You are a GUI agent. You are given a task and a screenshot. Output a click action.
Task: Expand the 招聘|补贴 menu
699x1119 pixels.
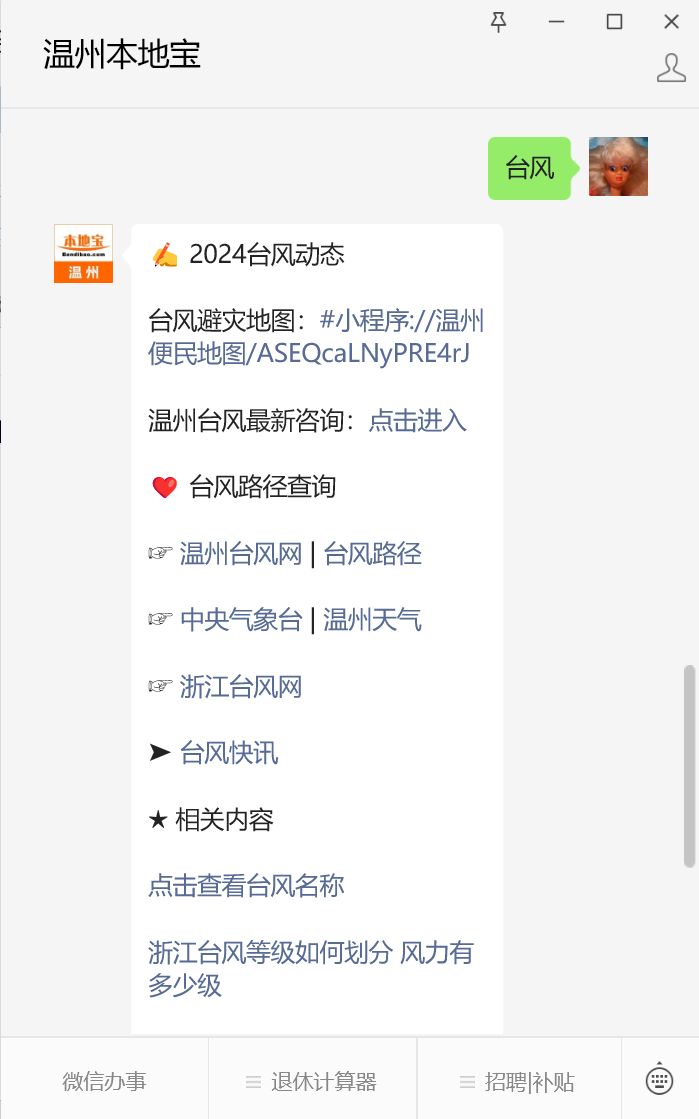[x=518, y=1081]
